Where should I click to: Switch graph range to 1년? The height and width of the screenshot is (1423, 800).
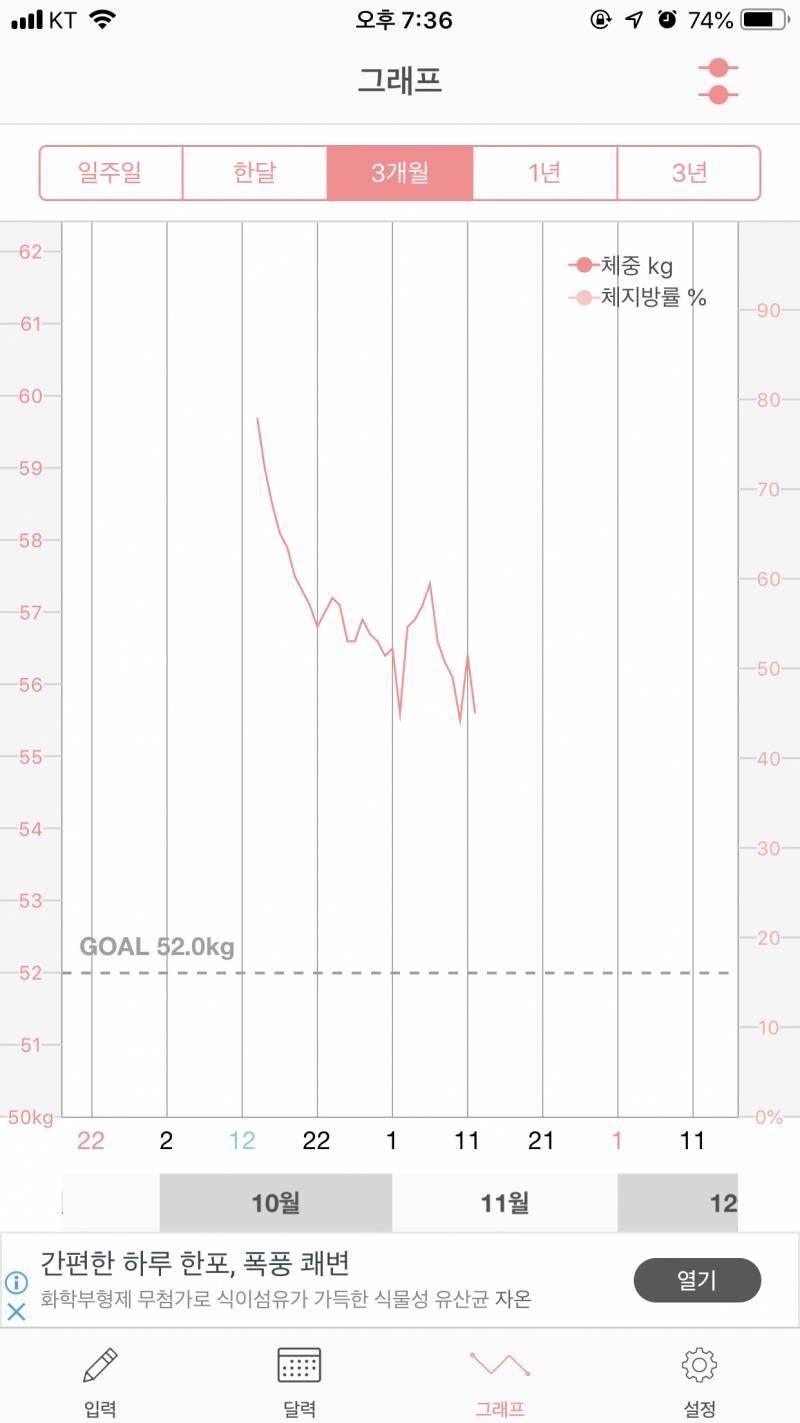tap(545, 173)
